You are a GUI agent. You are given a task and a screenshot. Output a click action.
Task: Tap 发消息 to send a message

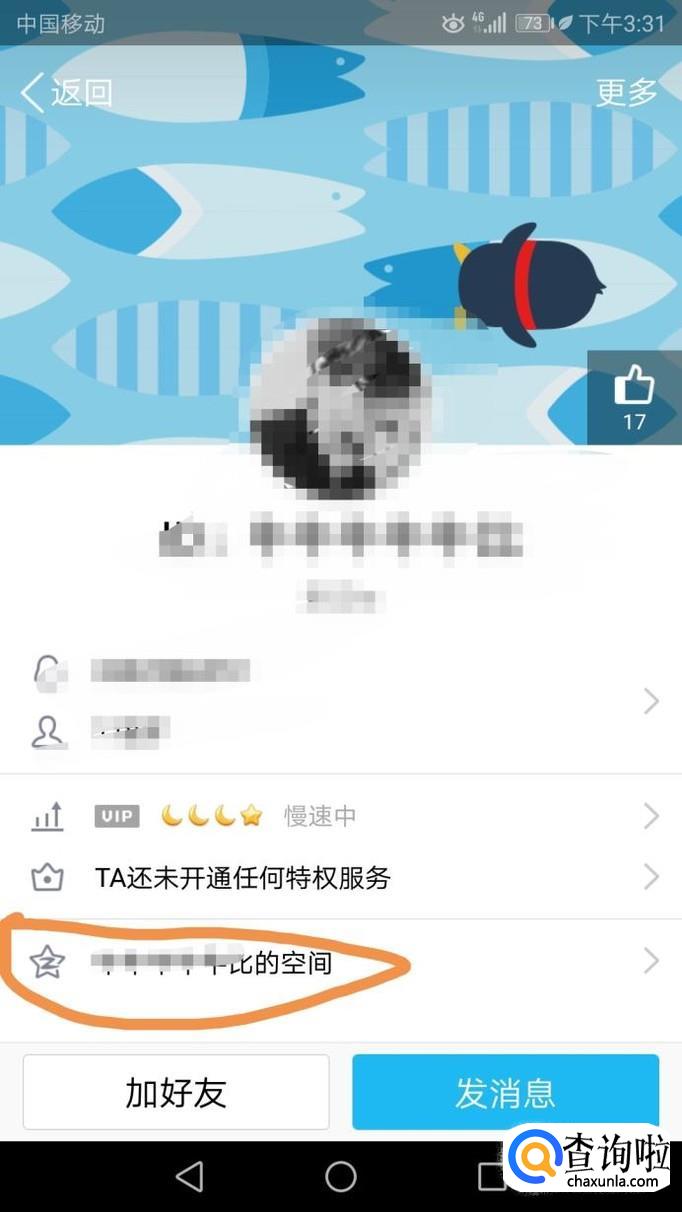(505, 1092)
